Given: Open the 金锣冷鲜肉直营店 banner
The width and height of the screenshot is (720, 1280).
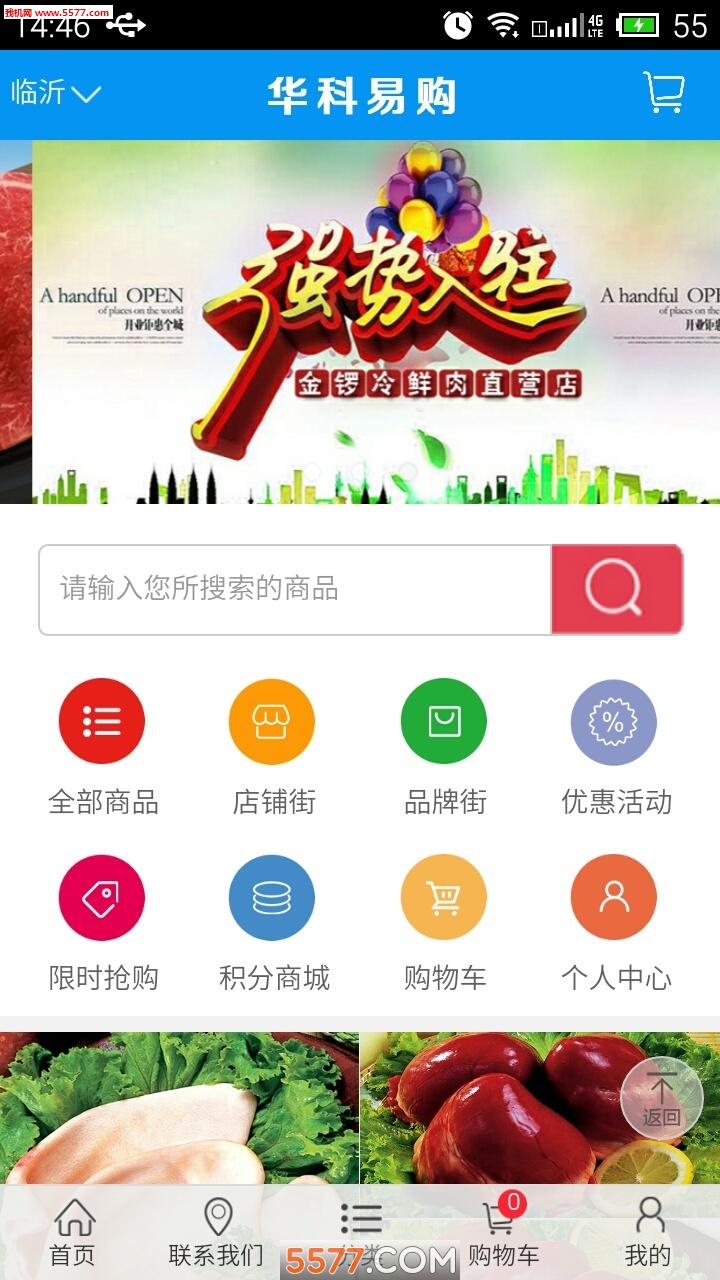Looking at the screenshot, I should 375,320.
